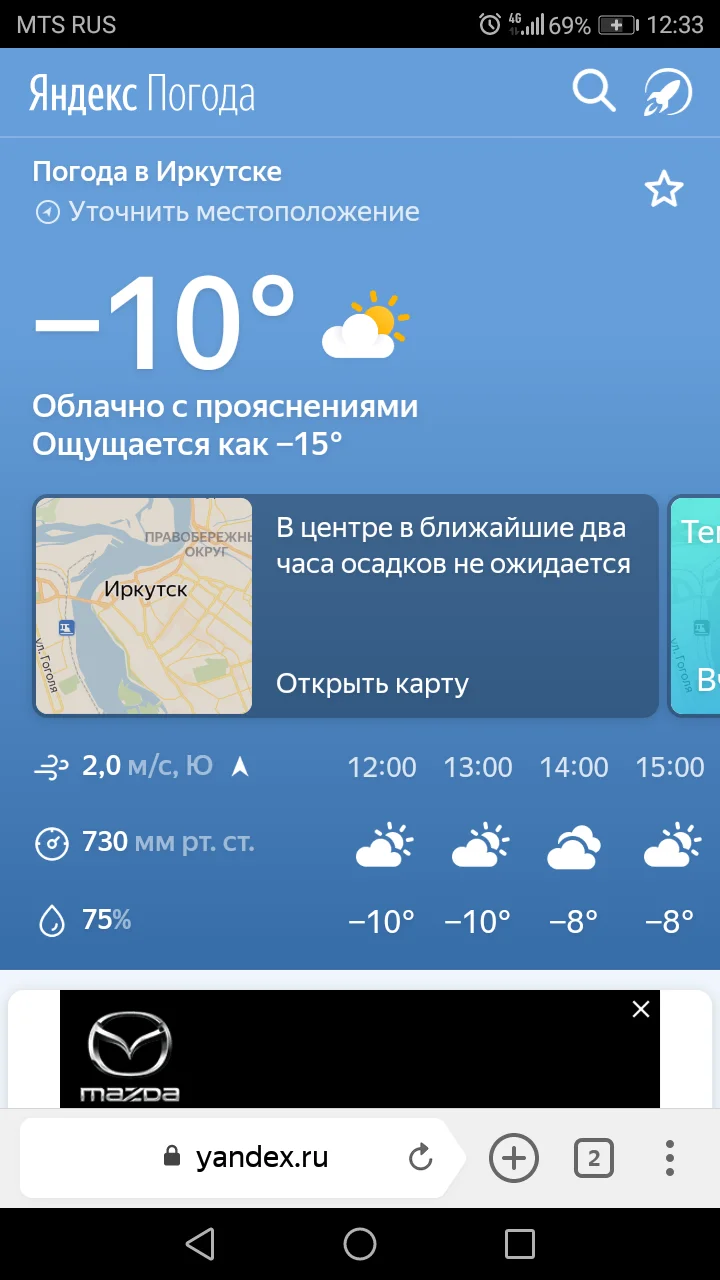Toggle Irkutsk as a favorite city
Viewport: 720px width, 1280px height.
[x=664, y=189]
